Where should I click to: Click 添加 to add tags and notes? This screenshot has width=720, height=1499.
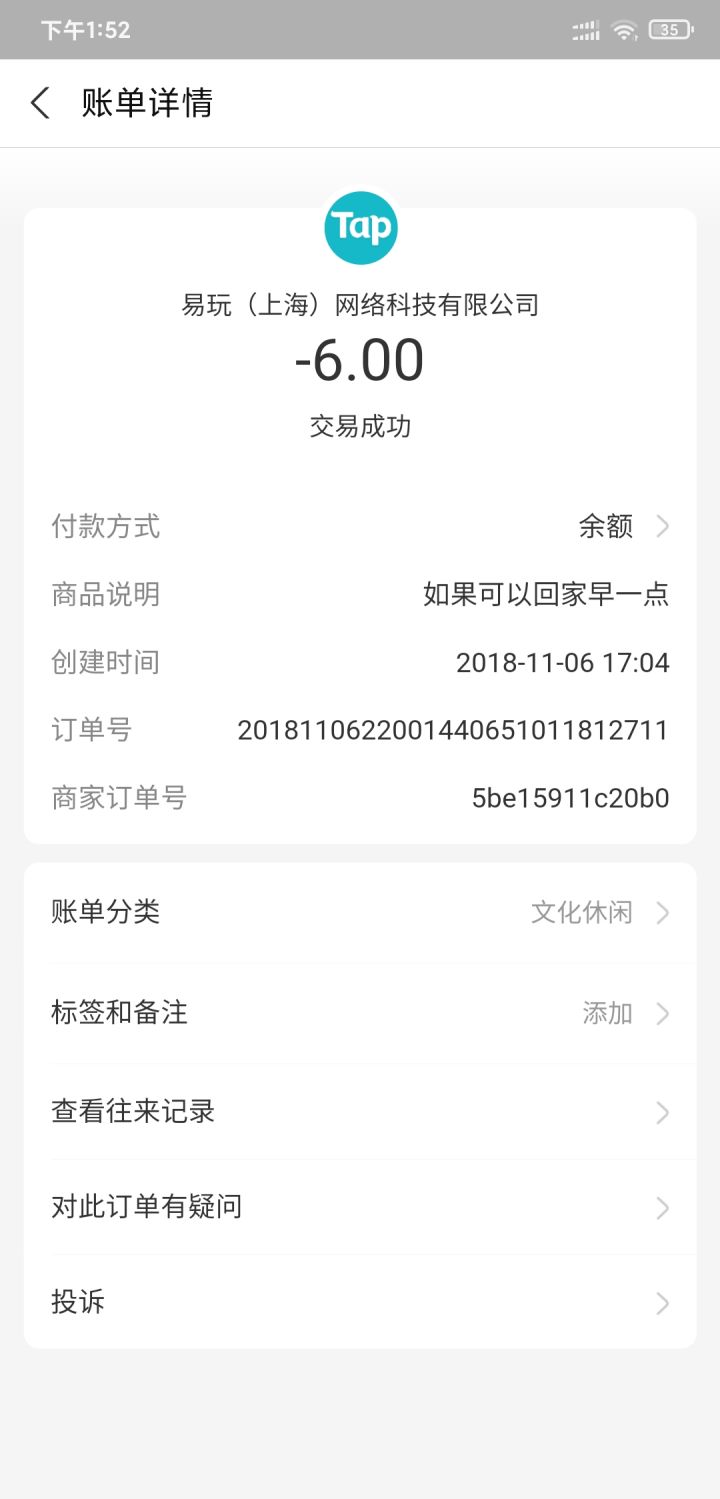coord(607,1013)
